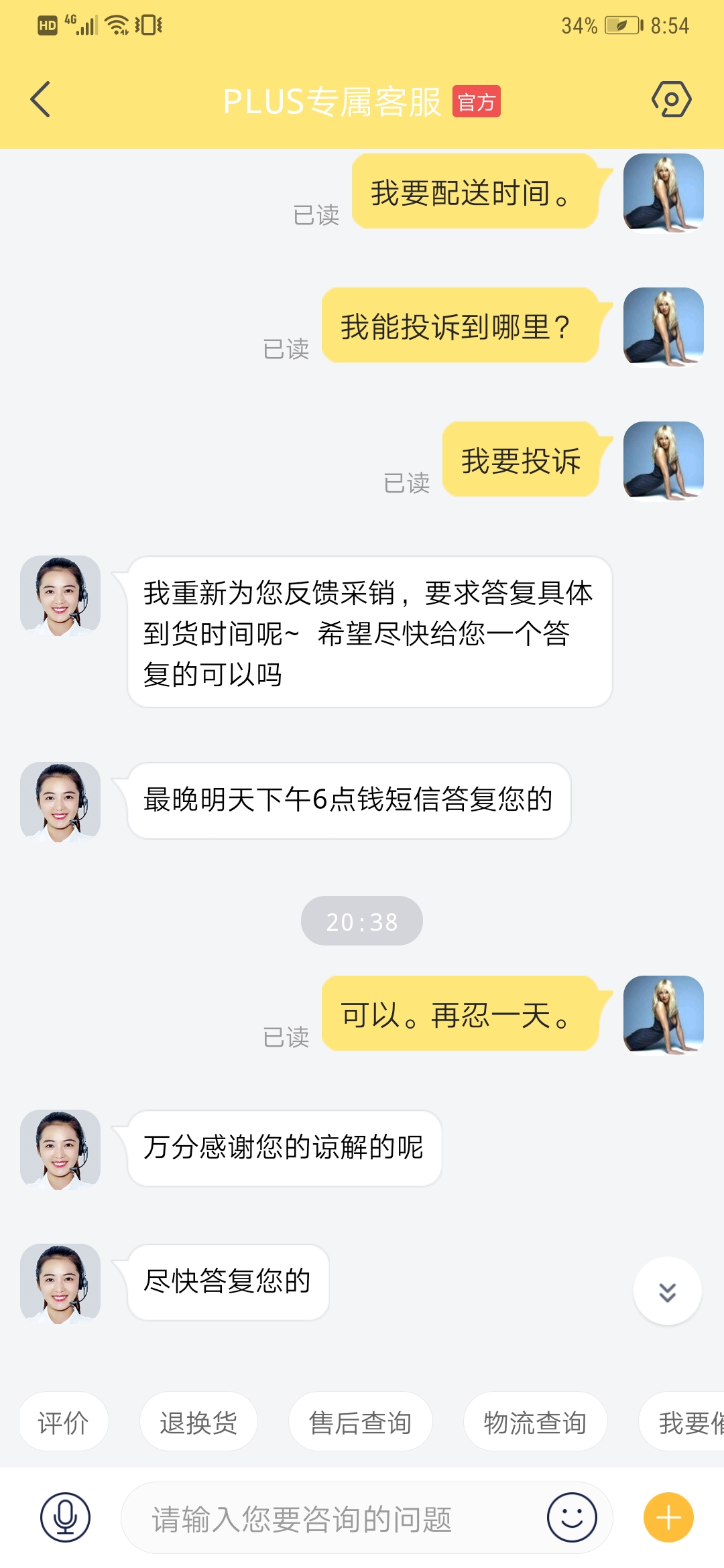
Task: Check 物流查询 shortcut
Action: [535, 1422]
